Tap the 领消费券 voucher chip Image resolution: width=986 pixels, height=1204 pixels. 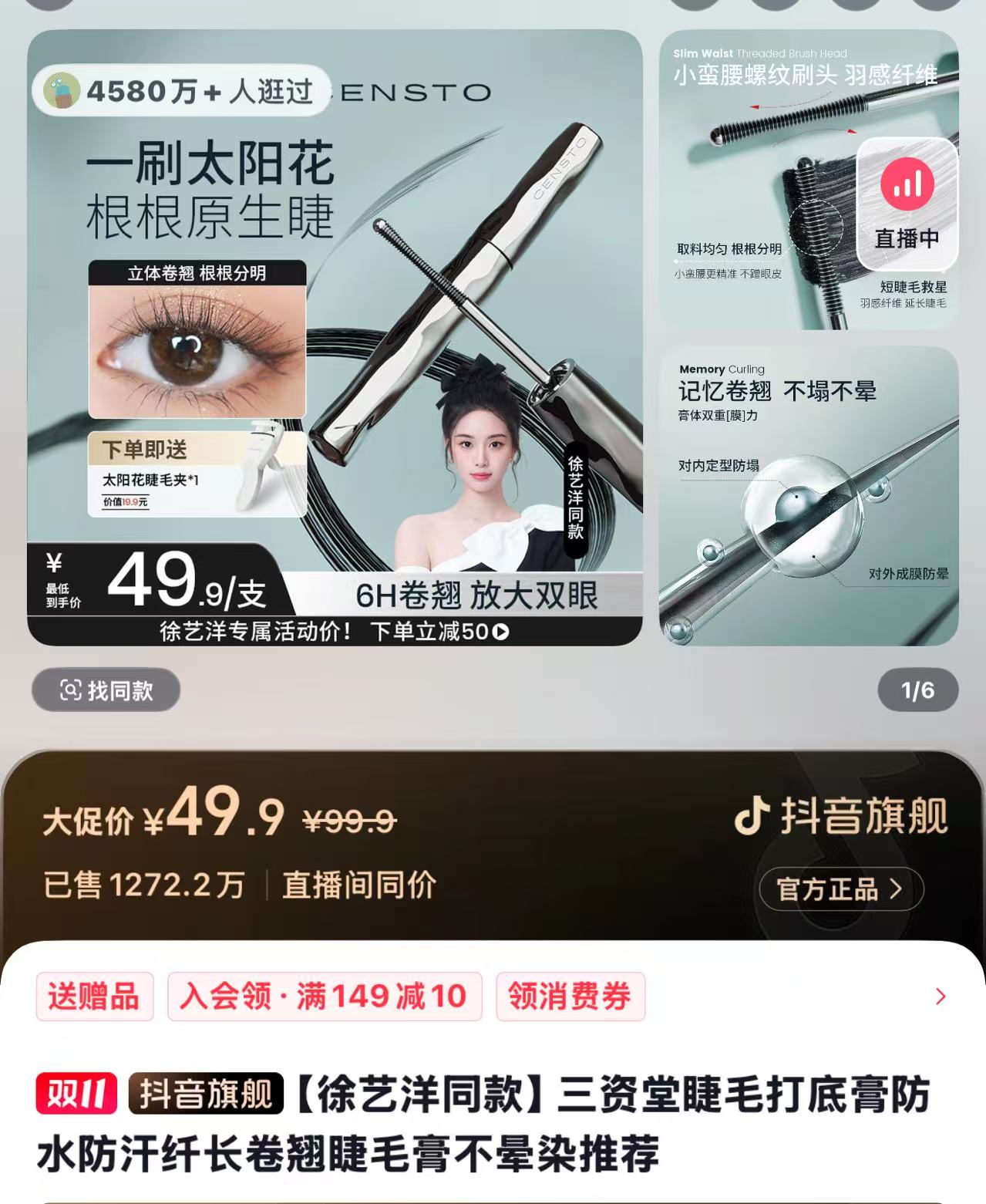(570, 996)
